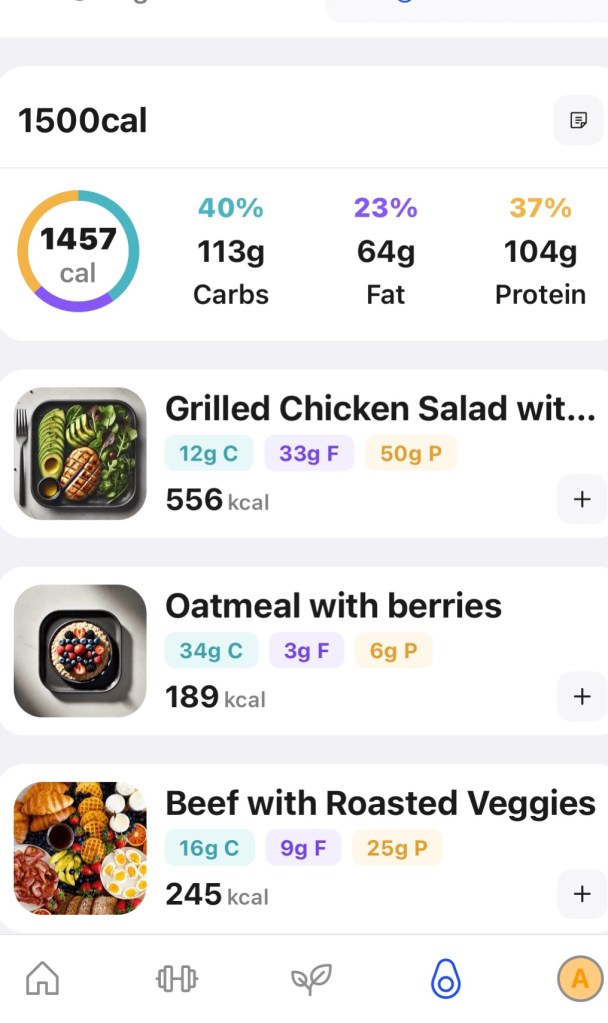This screenshot has width=608, height=1023.
Task: Go to the Home tab
Action: coord(42,979)
